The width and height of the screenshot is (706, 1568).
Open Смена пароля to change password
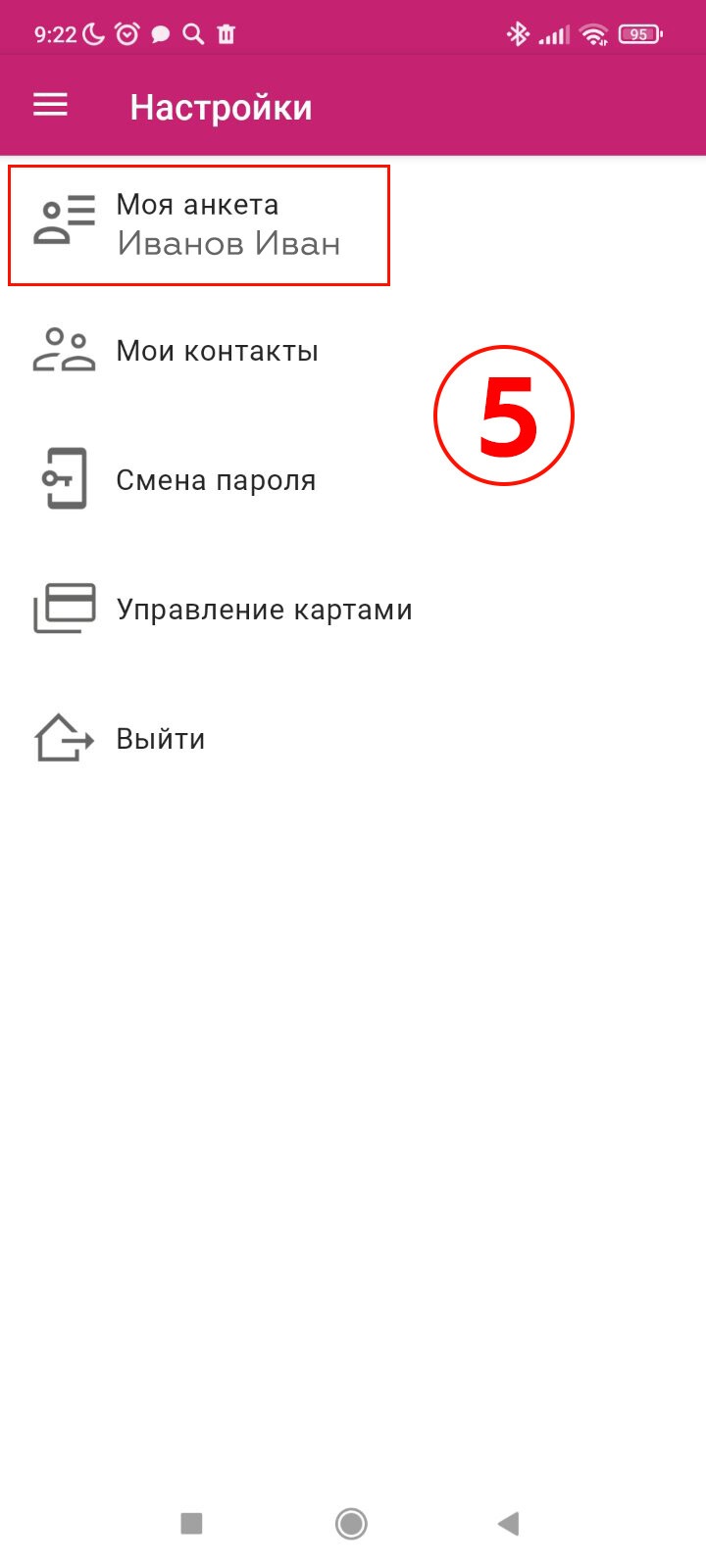click(216, 480)
